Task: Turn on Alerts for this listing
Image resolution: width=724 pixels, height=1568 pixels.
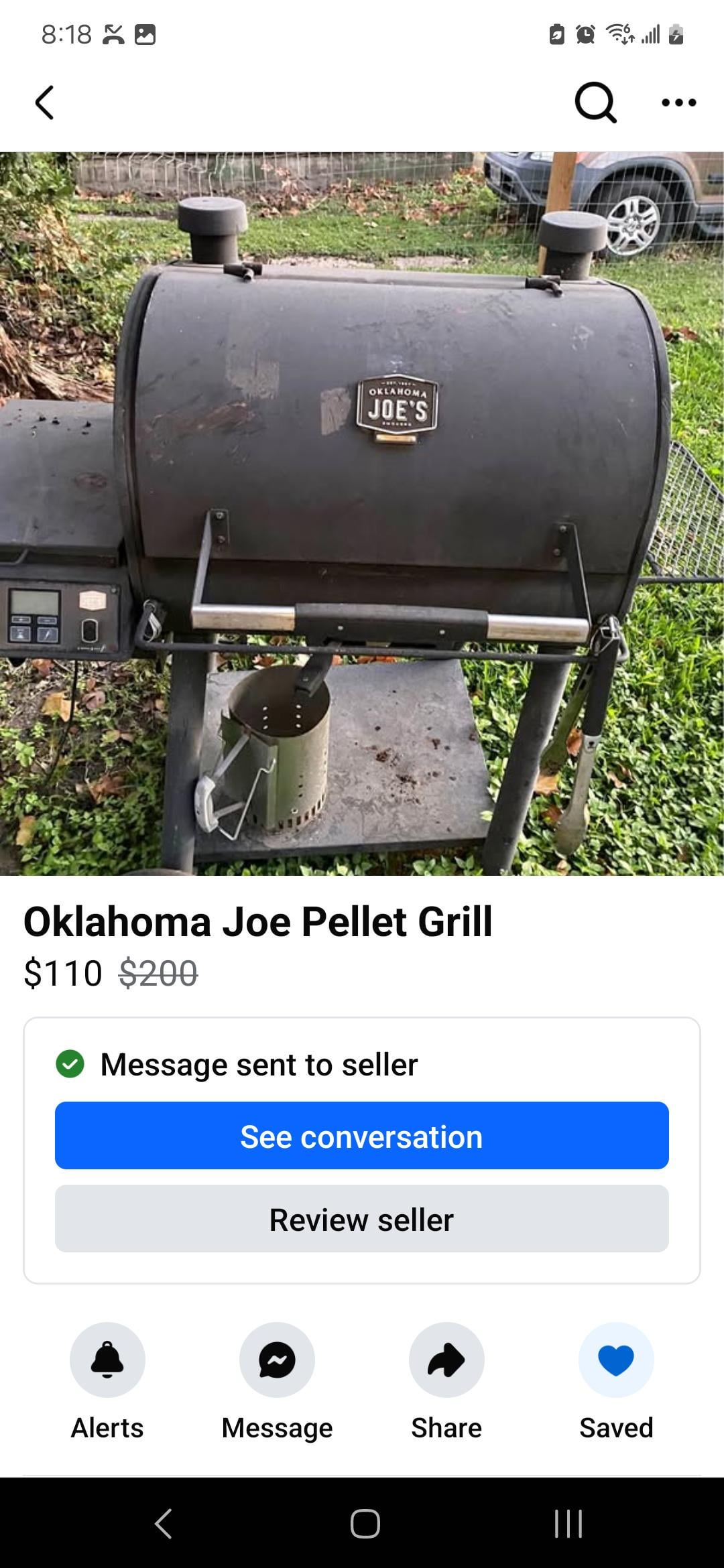Action: 107,1360
